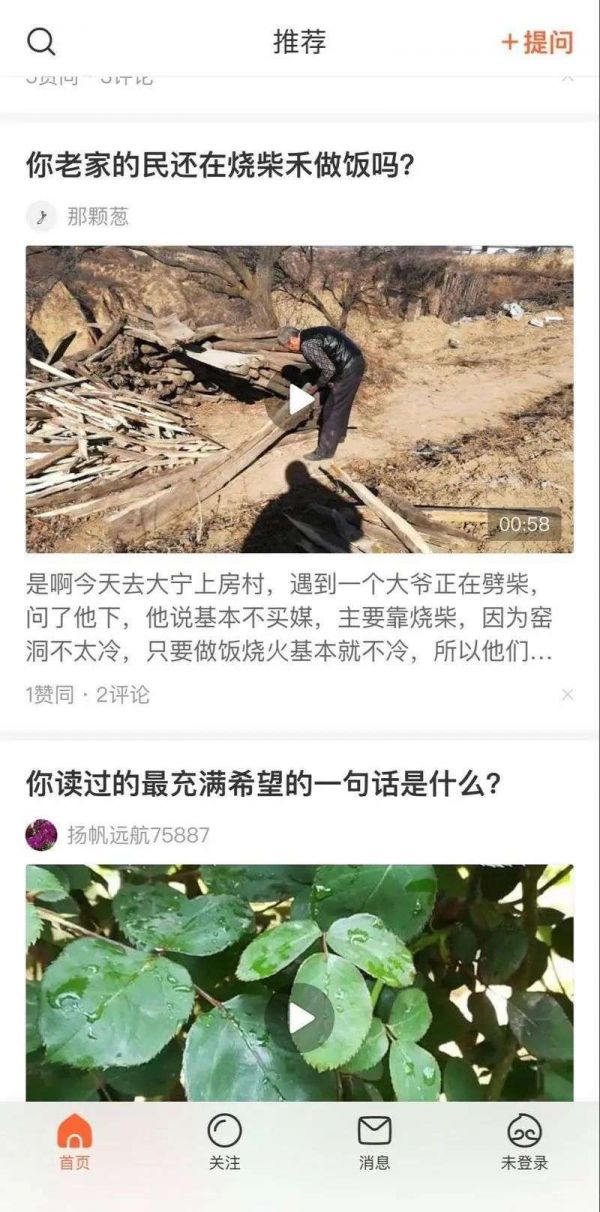Screen dimensions: 600x1212
Task: Open the 消息 messages tab
Action: click(374, 1143)
